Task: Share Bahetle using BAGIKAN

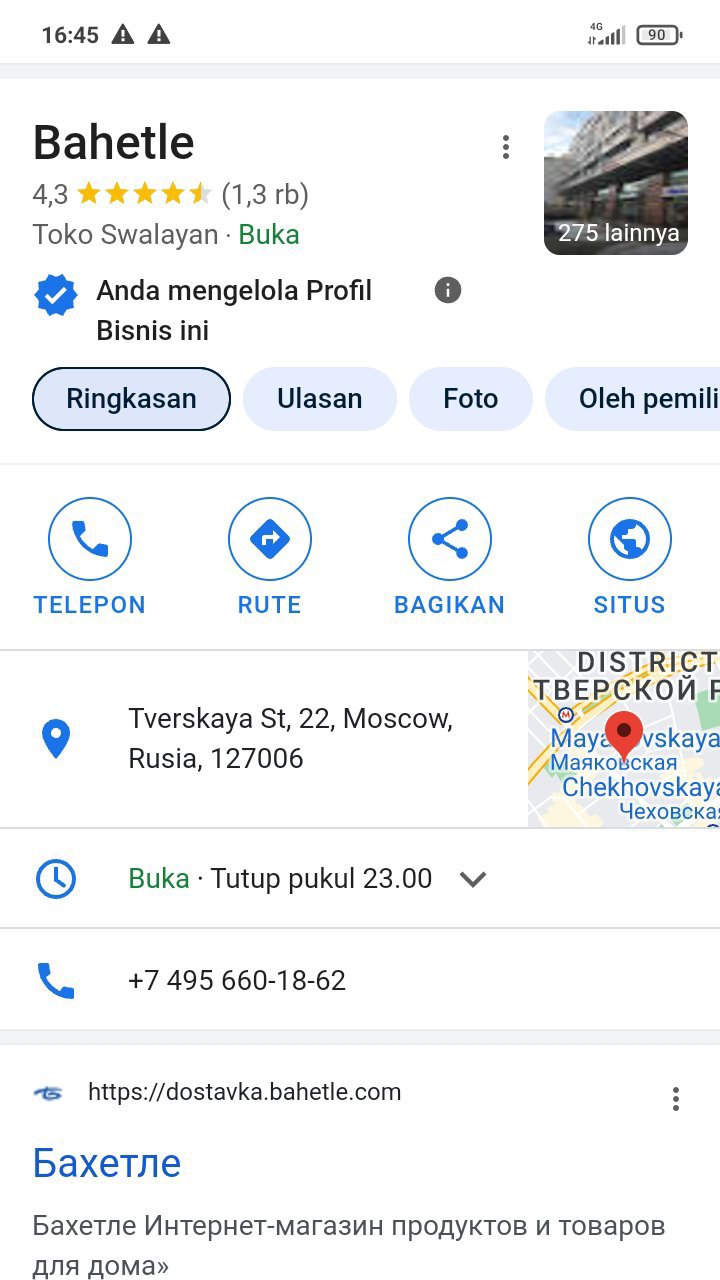Action: pos(450,557)
